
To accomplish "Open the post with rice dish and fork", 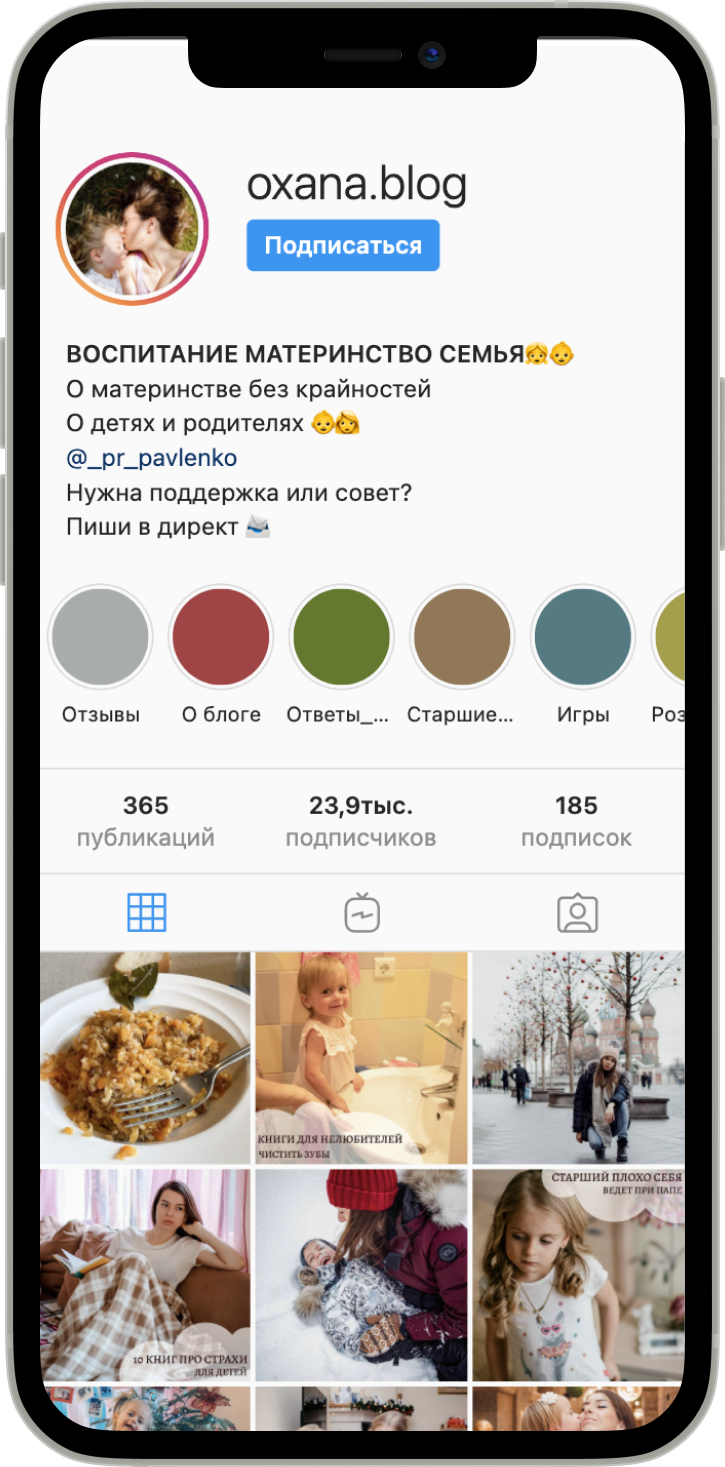I will pos(146,1057).
